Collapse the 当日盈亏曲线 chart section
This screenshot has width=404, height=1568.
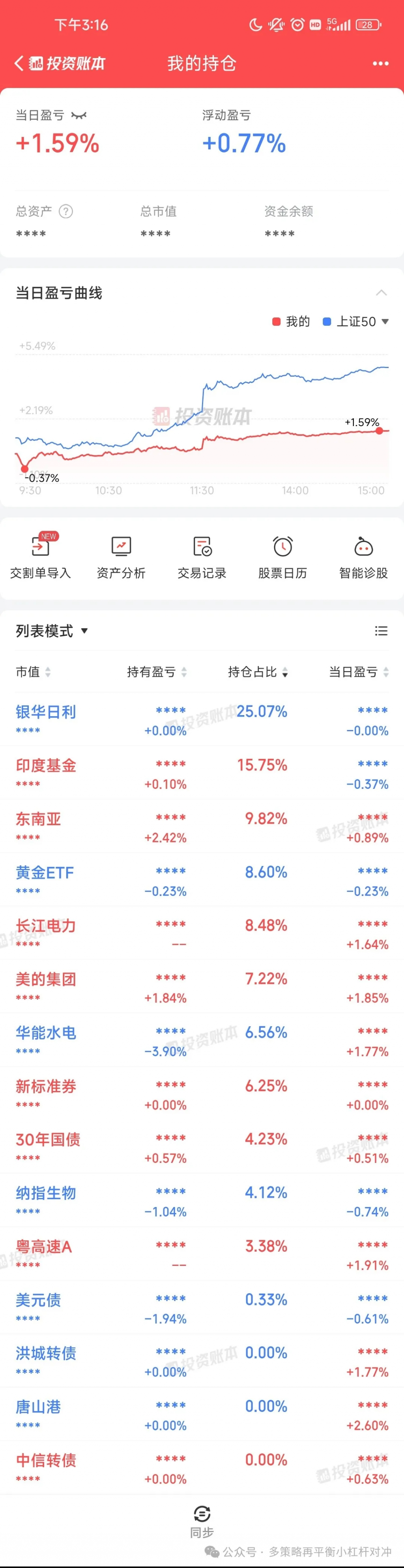382,293
